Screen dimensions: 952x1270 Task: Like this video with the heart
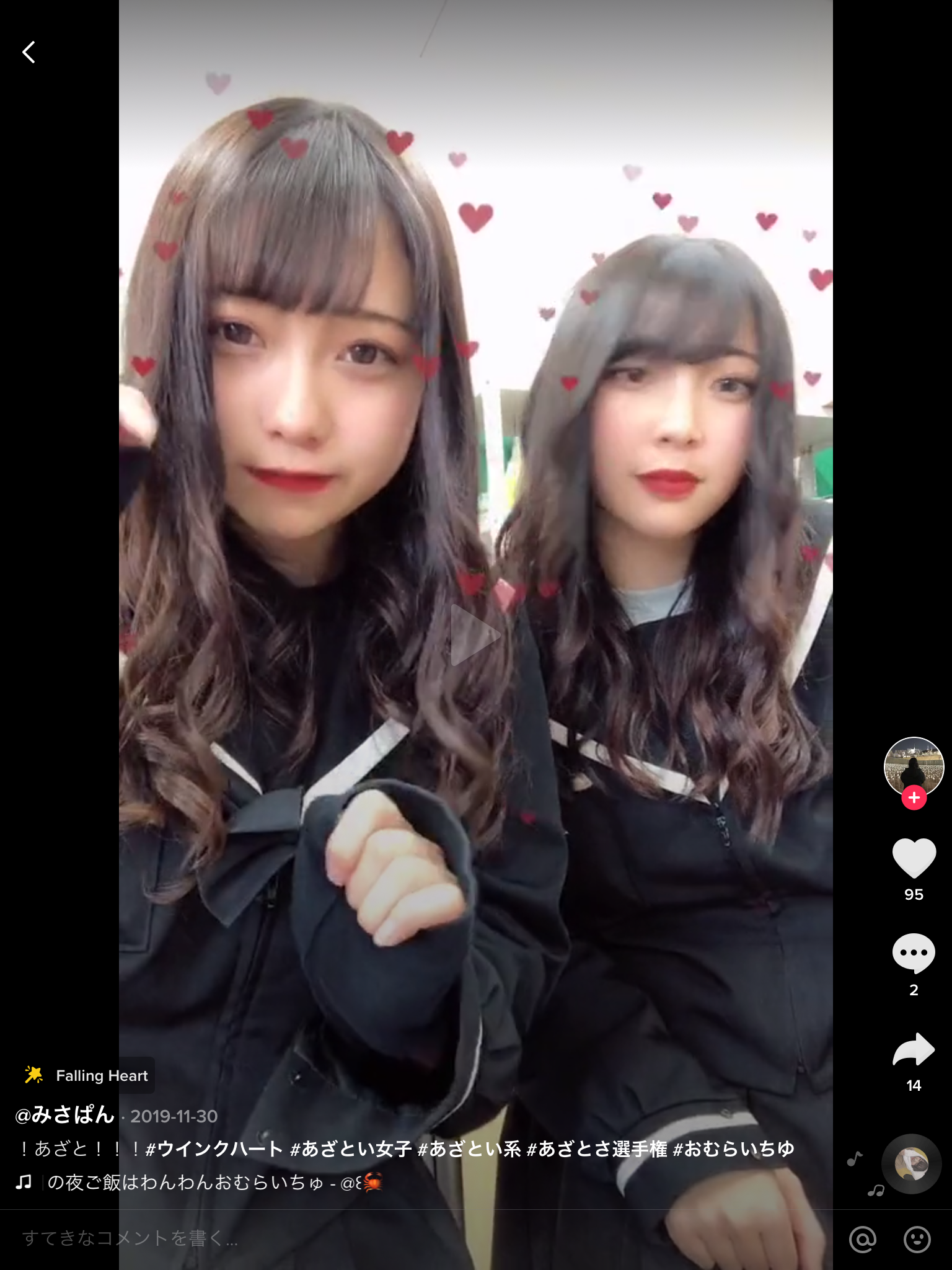914,858
